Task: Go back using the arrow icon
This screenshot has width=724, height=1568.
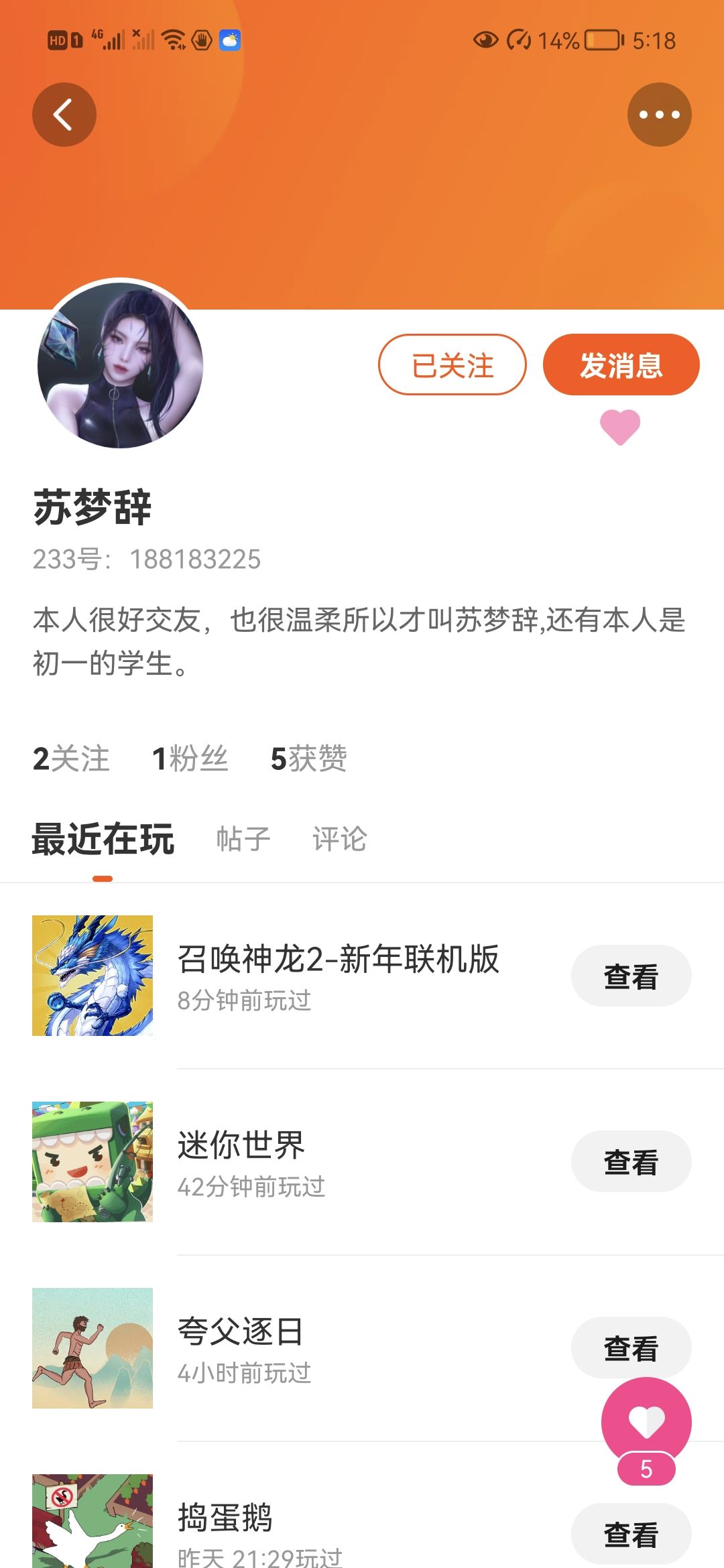Action: (x=64, y=115)
